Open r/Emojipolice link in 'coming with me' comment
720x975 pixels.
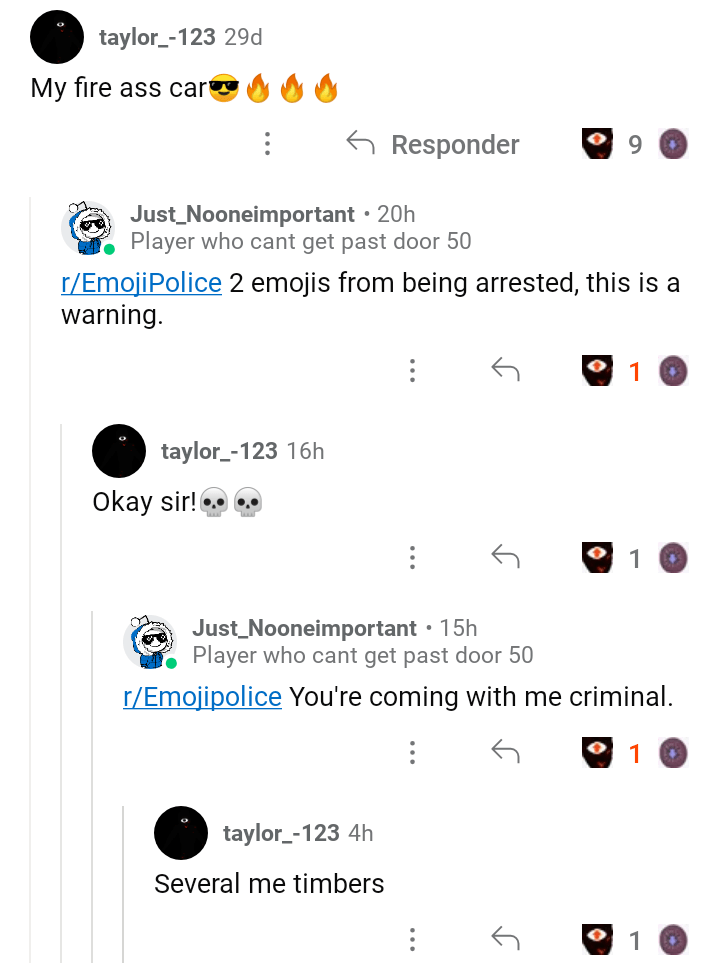tap(202, 697)
